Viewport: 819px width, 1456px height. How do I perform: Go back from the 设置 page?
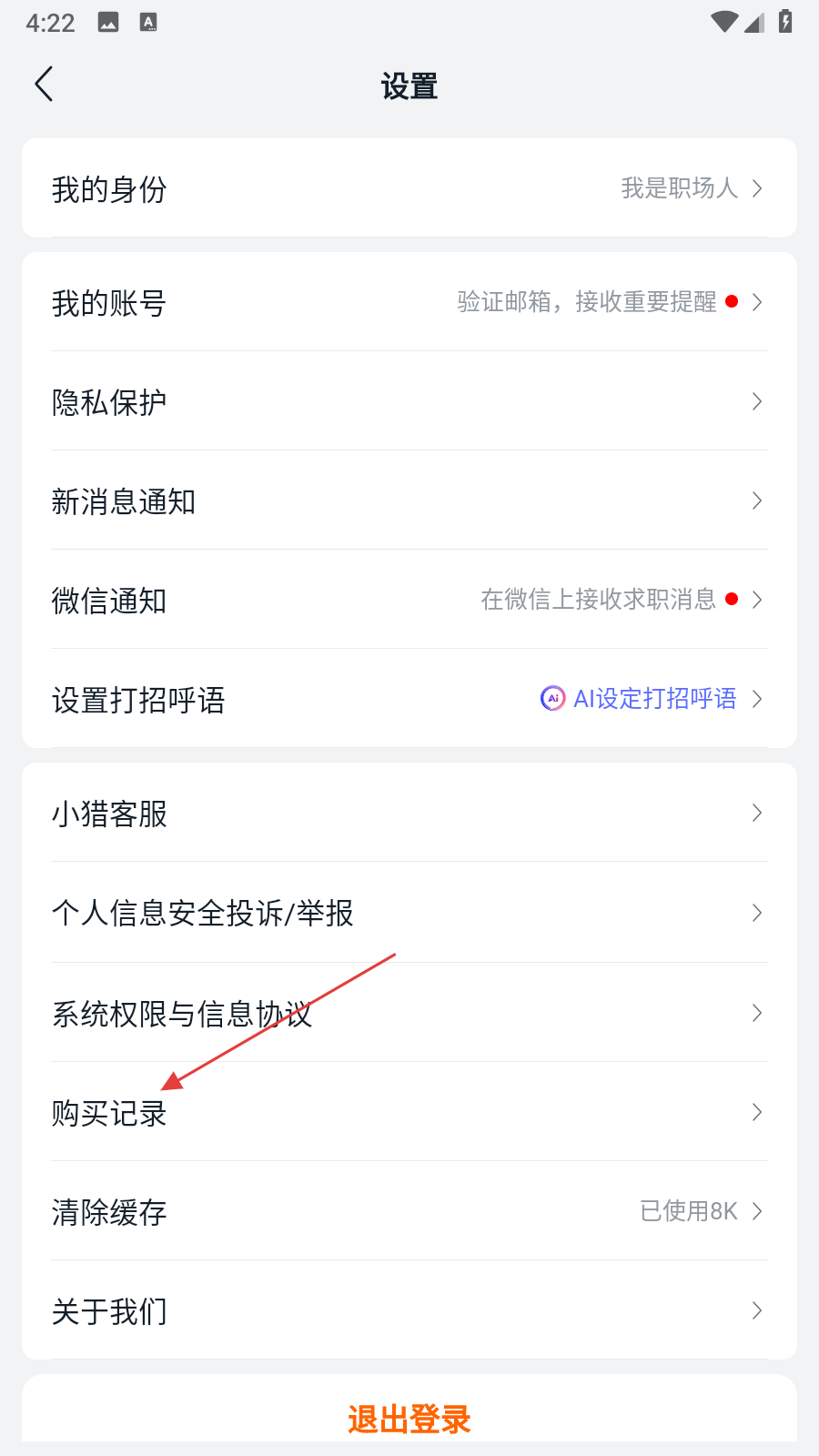point(44,85)
